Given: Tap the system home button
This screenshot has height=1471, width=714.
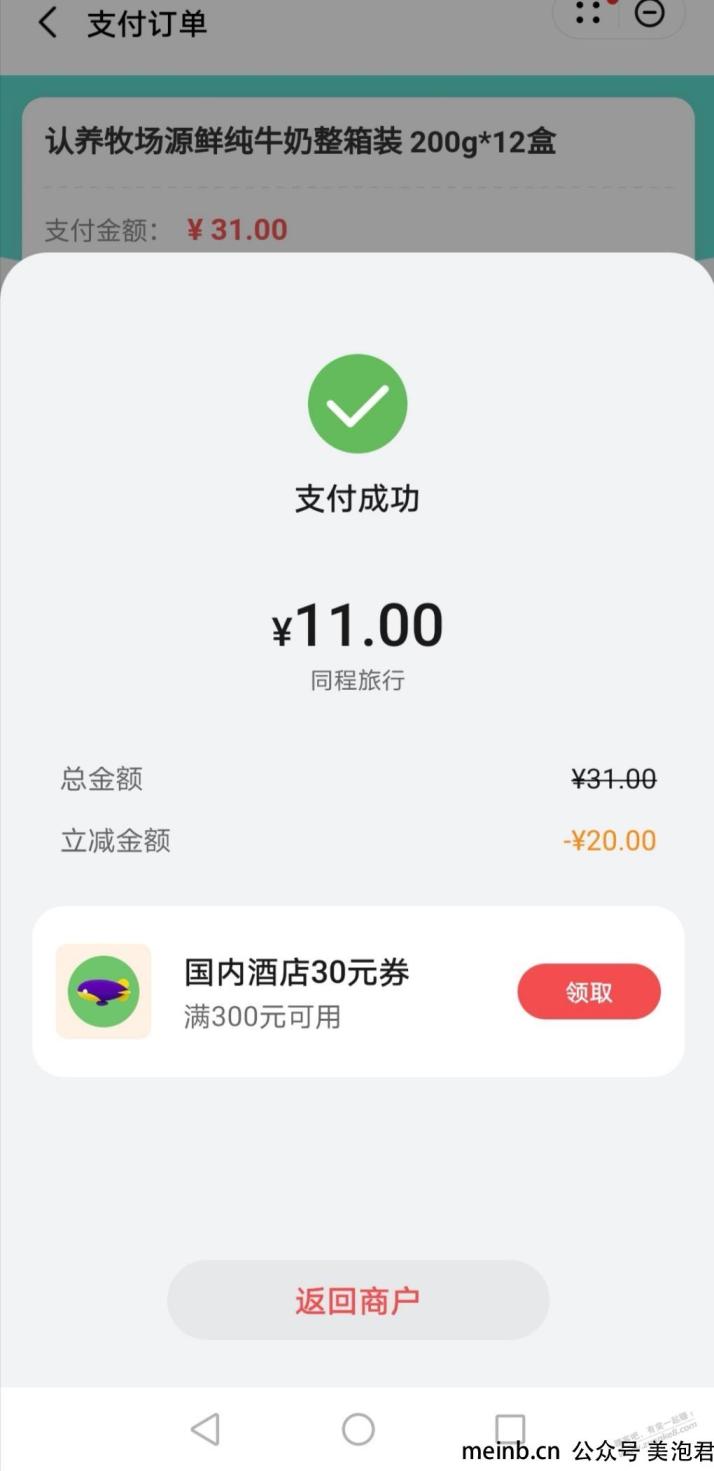Looking at the screenshot, I should tap(358, 1429).
